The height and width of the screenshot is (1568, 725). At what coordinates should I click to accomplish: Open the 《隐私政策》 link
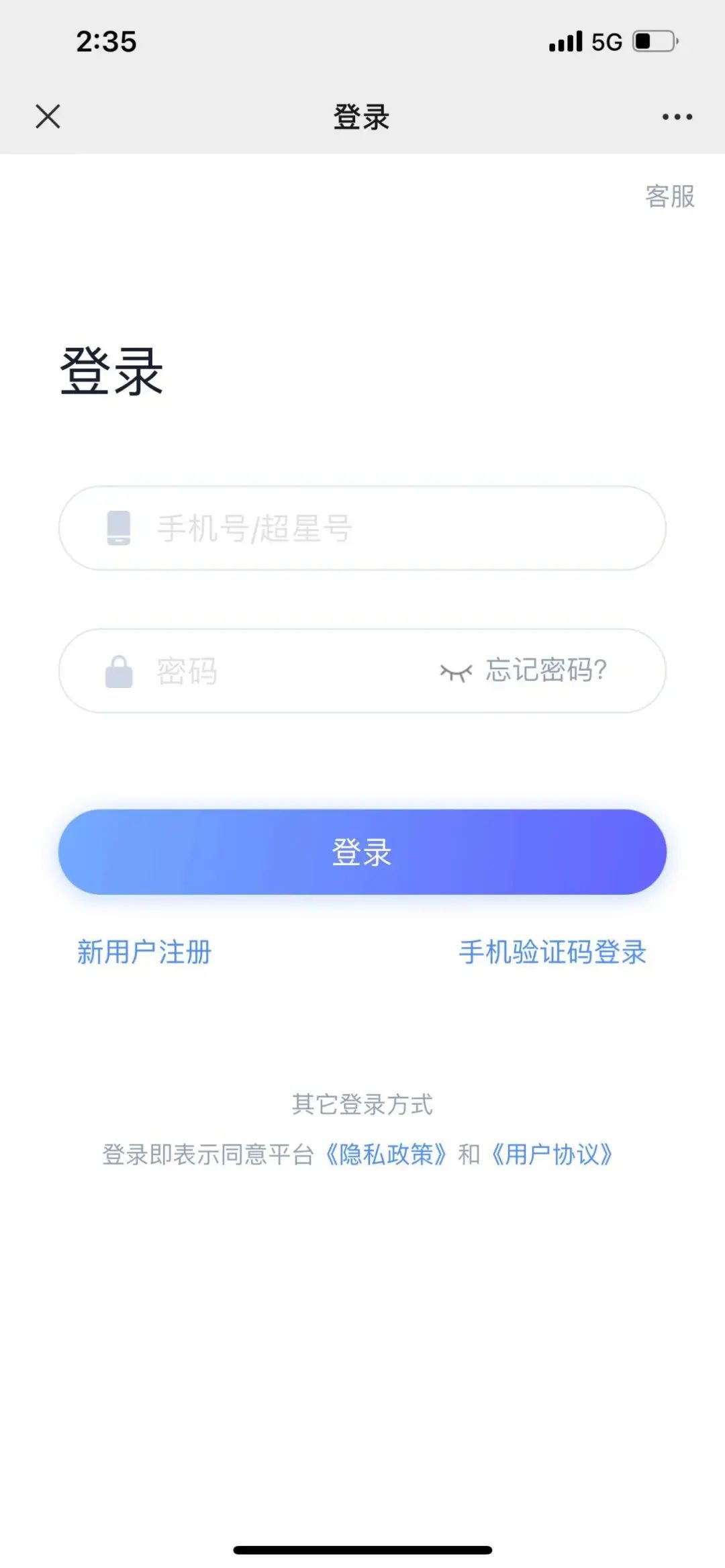(x=386, y=1155)
